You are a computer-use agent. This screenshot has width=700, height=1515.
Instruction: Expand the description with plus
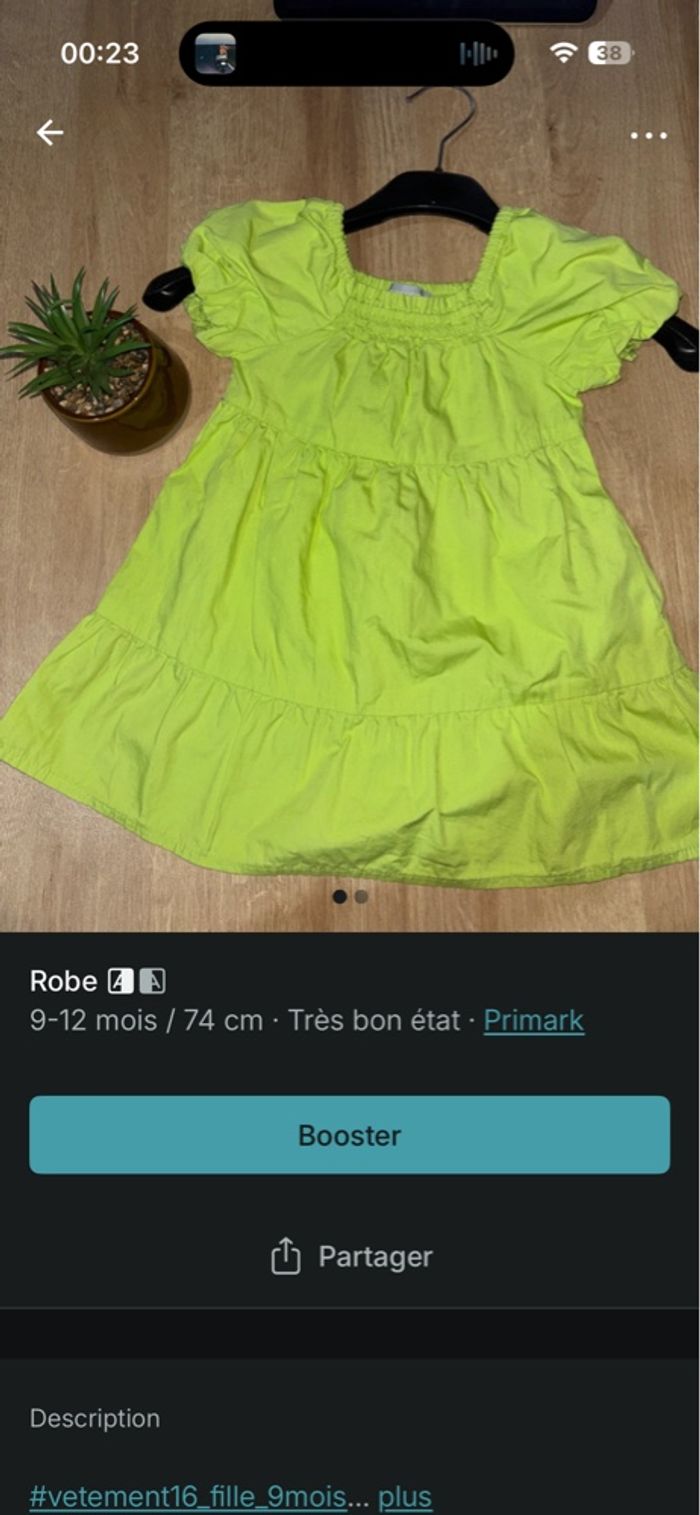(x=405, y=1497)
